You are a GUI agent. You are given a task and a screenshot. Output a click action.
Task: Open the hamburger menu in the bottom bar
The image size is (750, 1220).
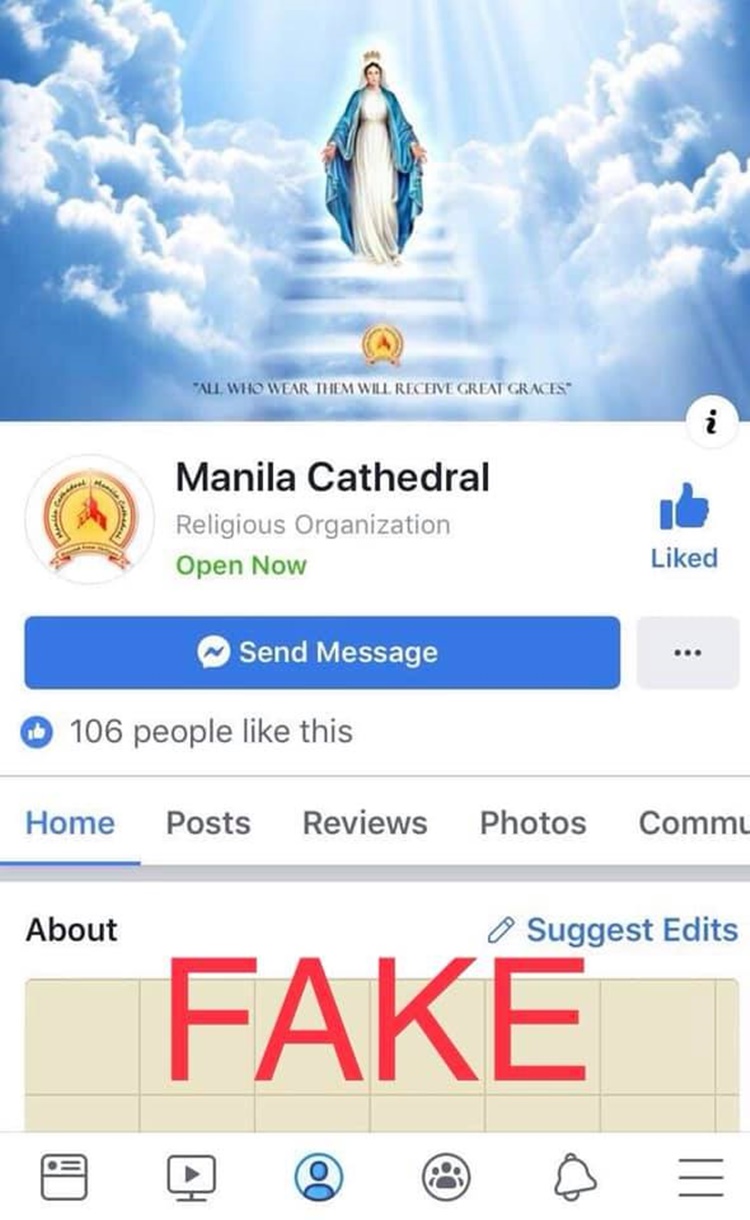(701, 1177)
